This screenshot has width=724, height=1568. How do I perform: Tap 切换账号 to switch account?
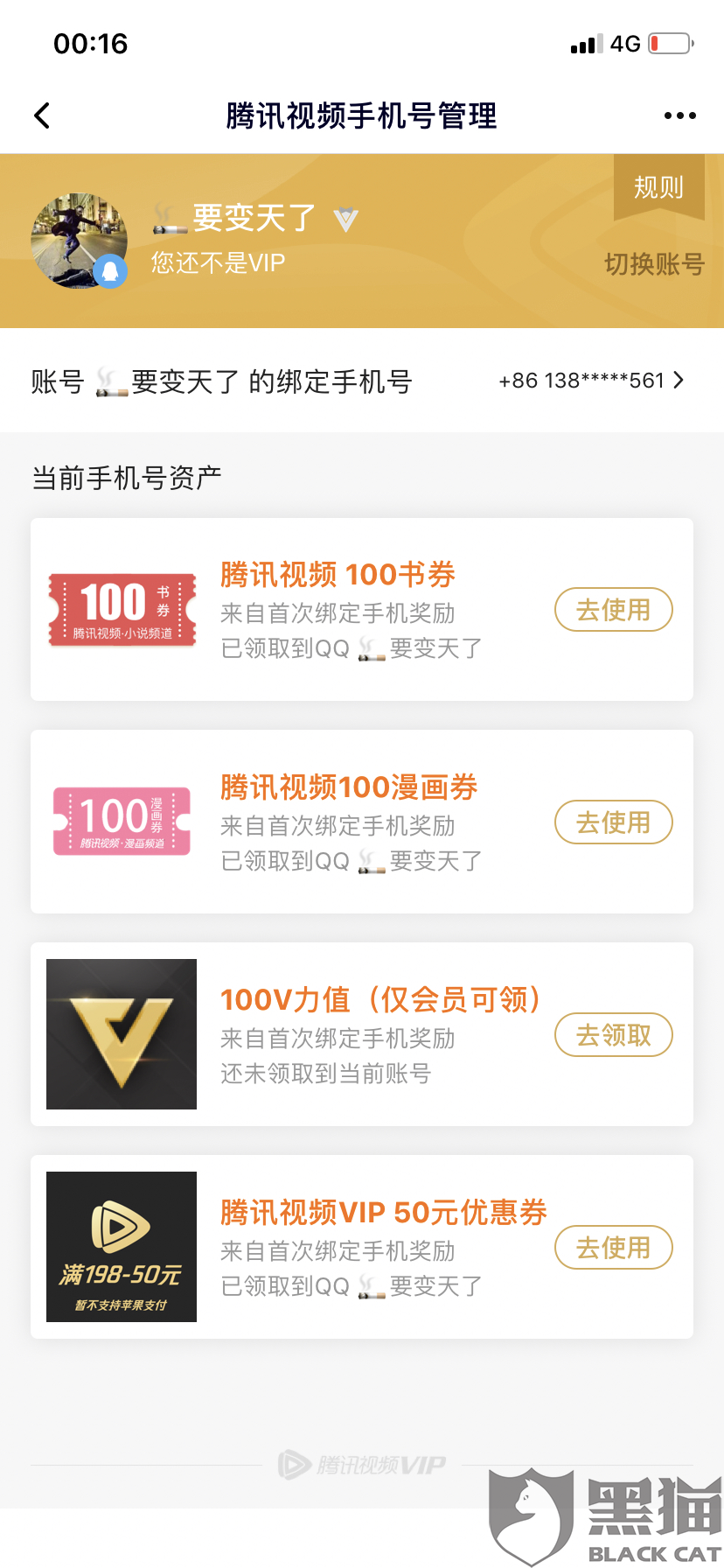(654, 263)
